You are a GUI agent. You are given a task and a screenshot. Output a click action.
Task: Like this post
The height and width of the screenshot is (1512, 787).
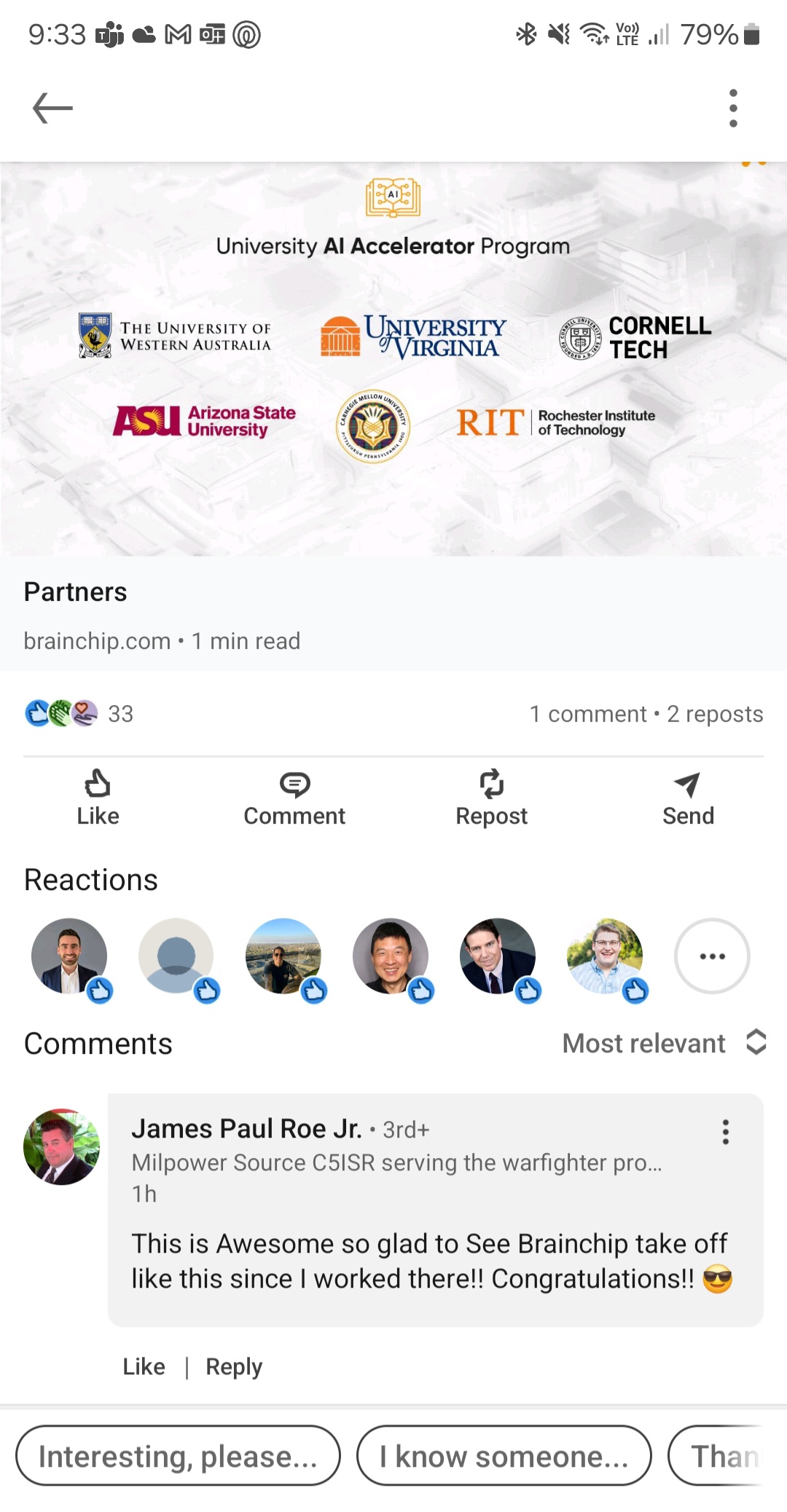tap(98, 798)
